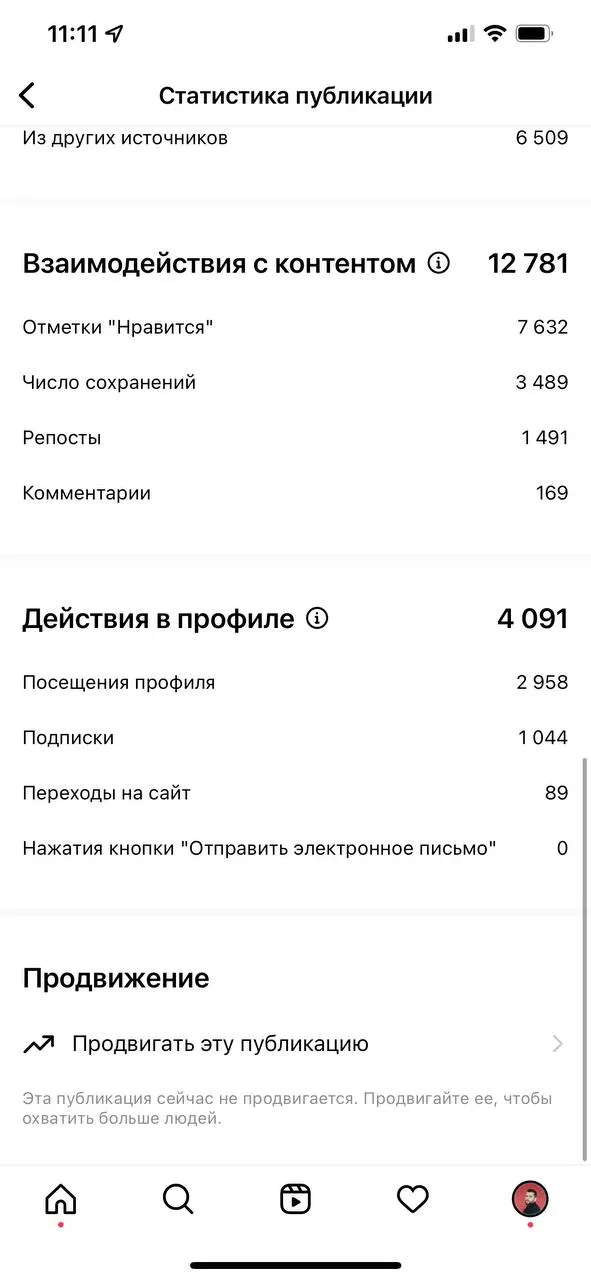Screen dimensions: 591x1280
Task: Open the profile avatar tab
Action: pyautogui.click(x=530, y=1198)
